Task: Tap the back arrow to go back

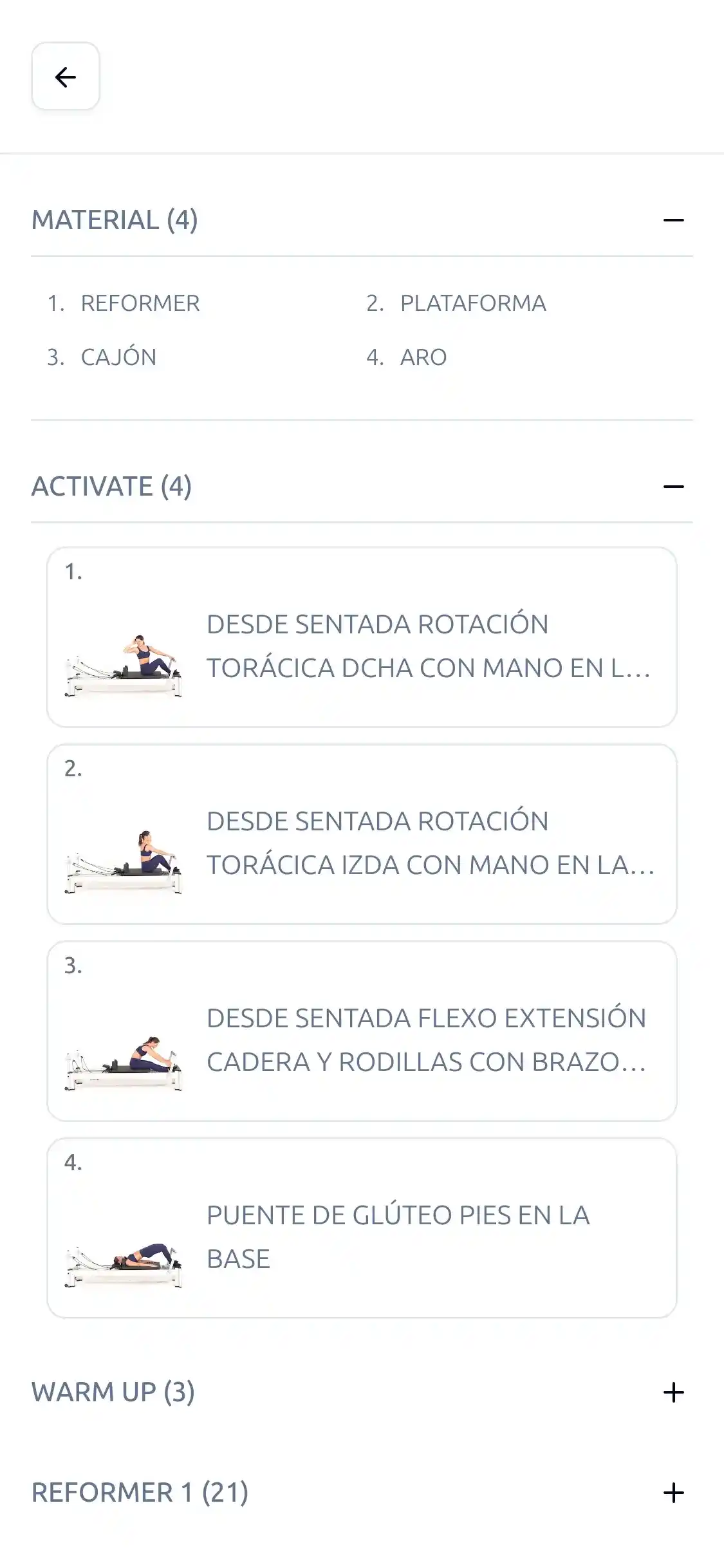Action: click(65, 77)
